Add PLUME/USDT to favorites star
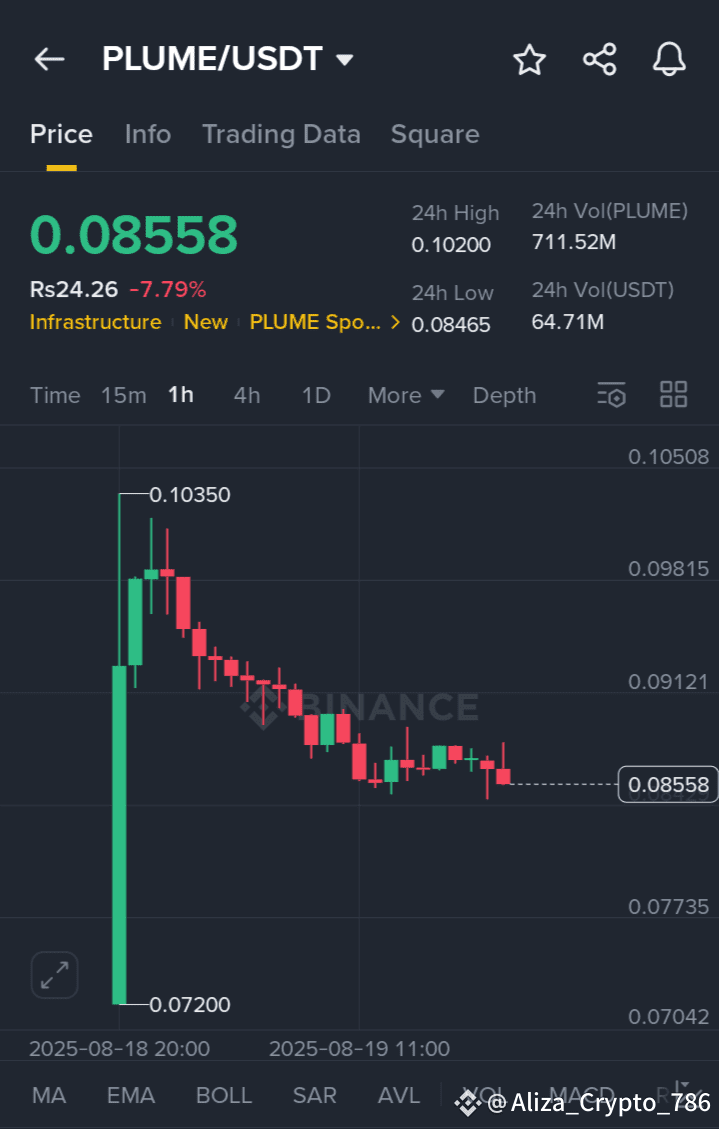719x1129 pixels. [529, 60]
